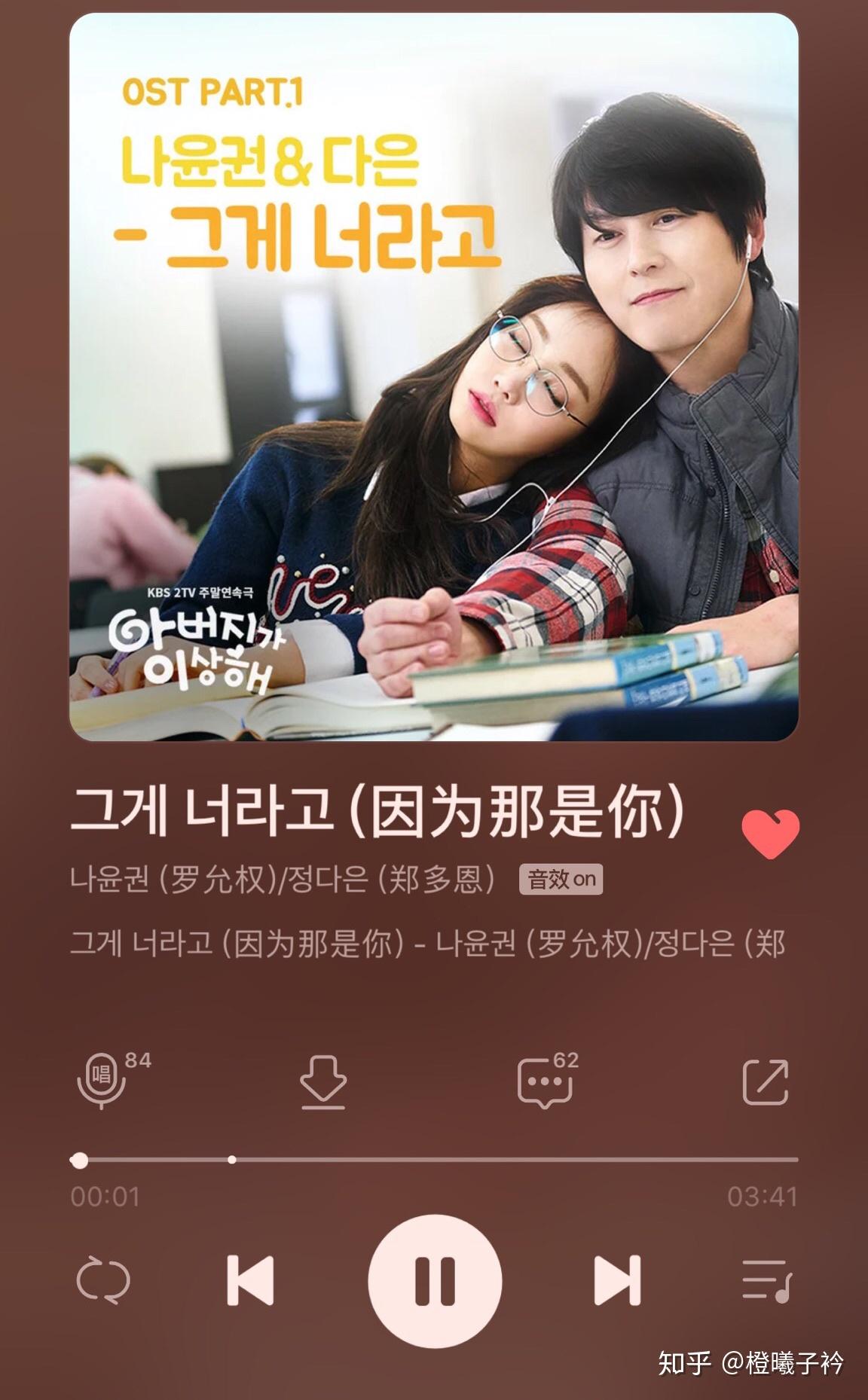Skip to the next track
Image resolution: width=868 pixels, height=1400 pixels.
click(x=618, y=1280)
